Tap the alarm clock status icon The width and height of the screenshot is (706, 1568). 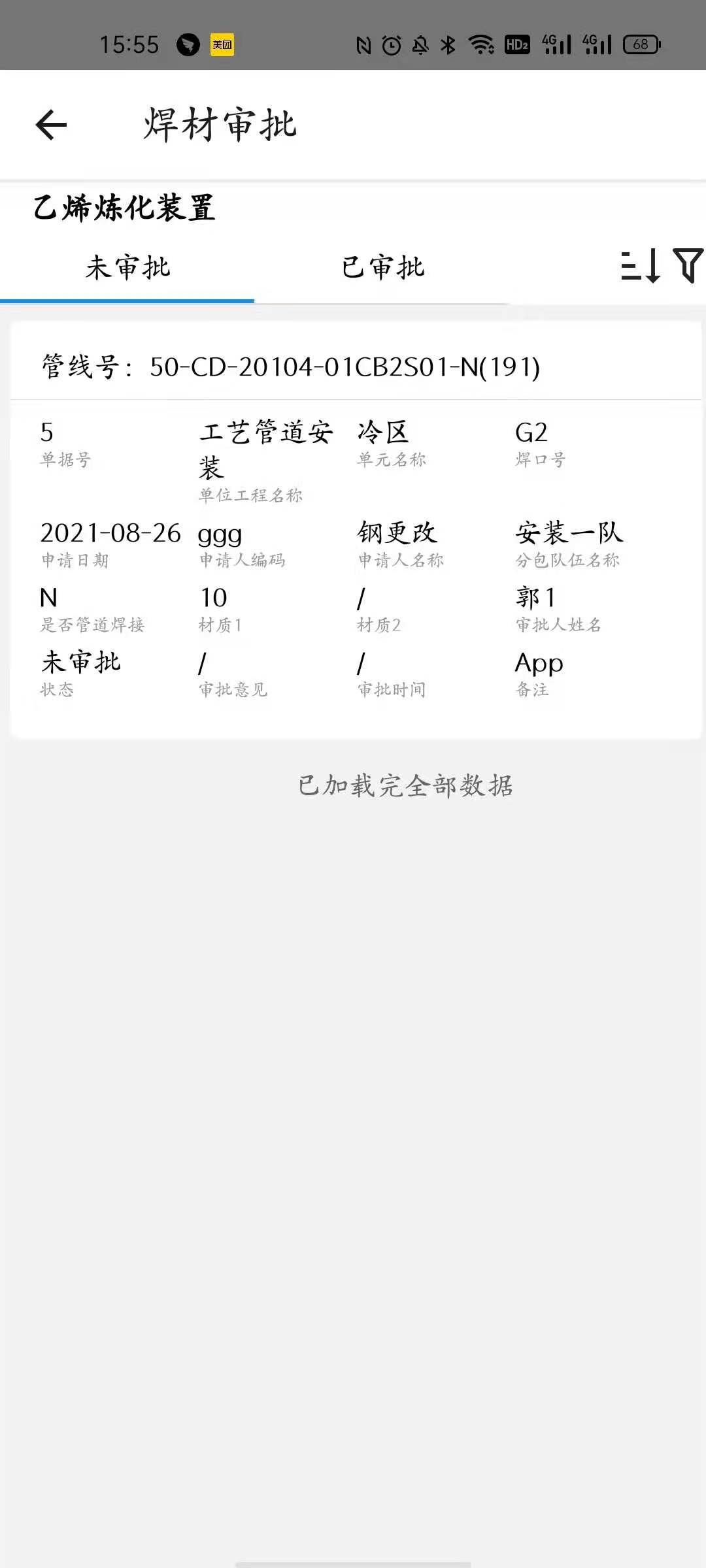tap(390, 44)
